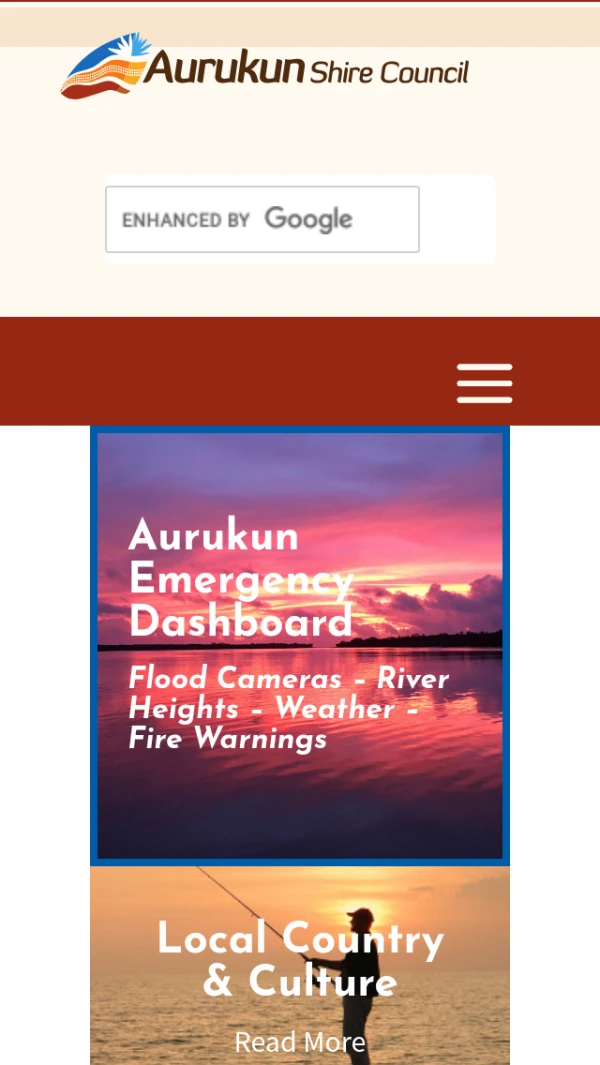Open the Aurukun Emergency Dashboard tile
600x1065 pixels.
tap(300, 646)
